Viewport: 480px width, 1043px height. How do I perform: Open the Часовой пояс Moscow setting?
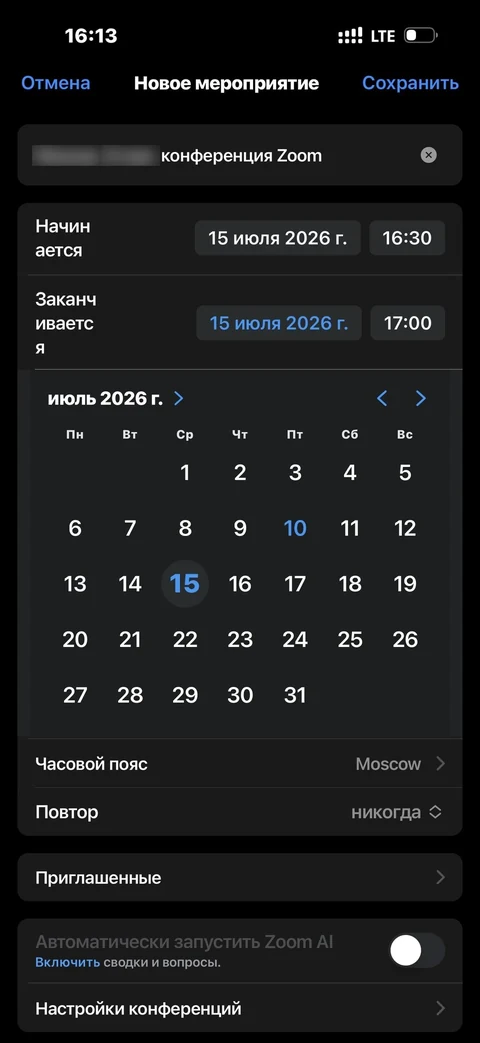240,764
